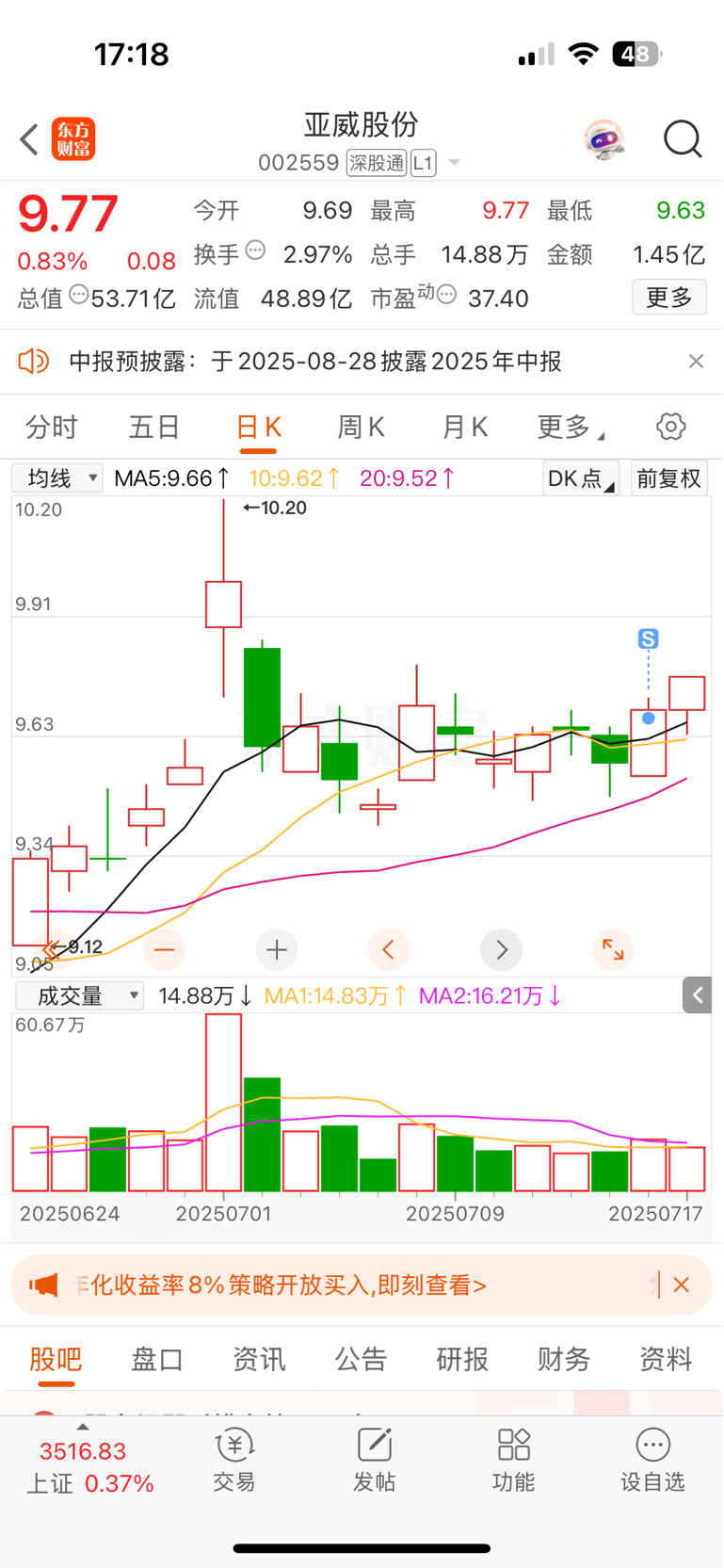Open the robot assistant avatar
Viewport: 724px width, 1568px height.
603,139
